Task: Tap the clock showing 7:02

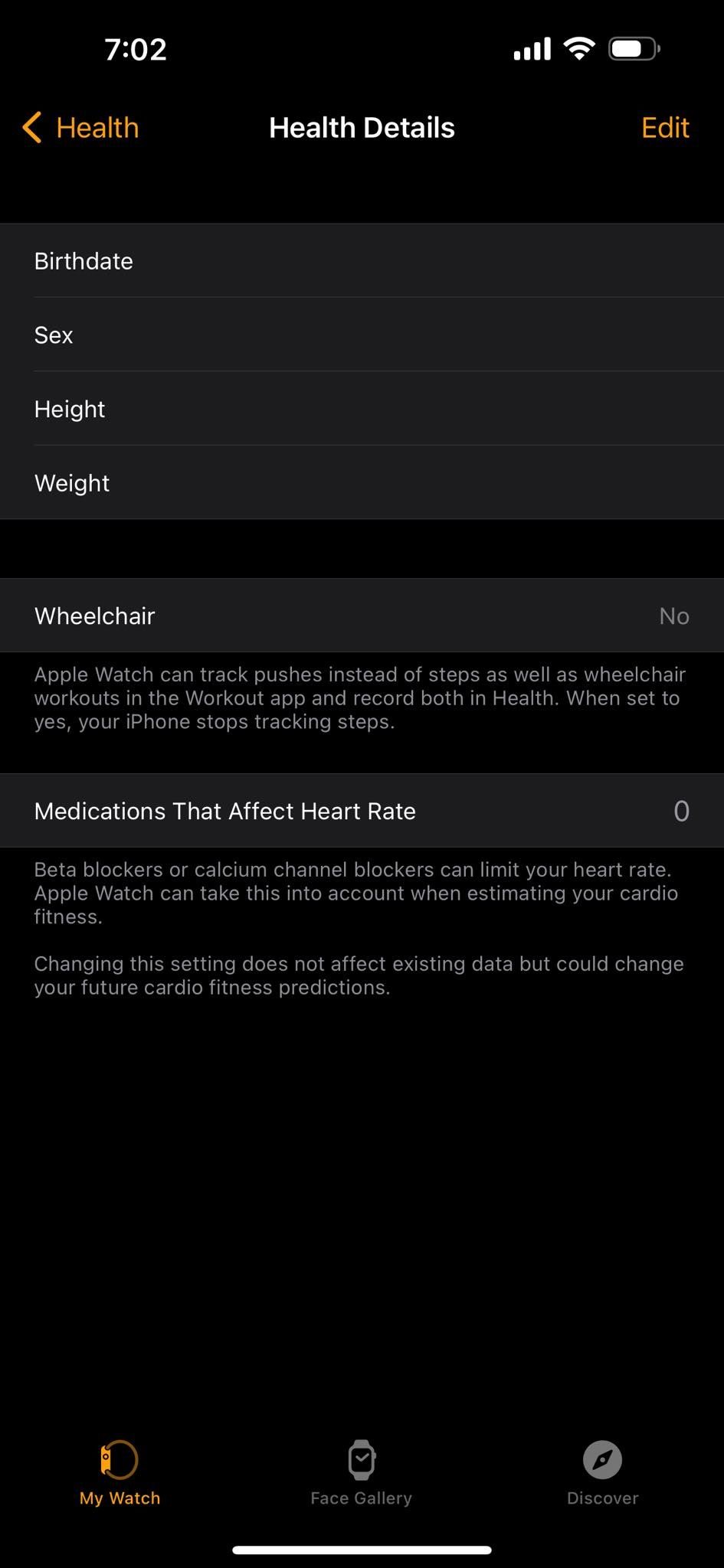Action: coord(134,48)
